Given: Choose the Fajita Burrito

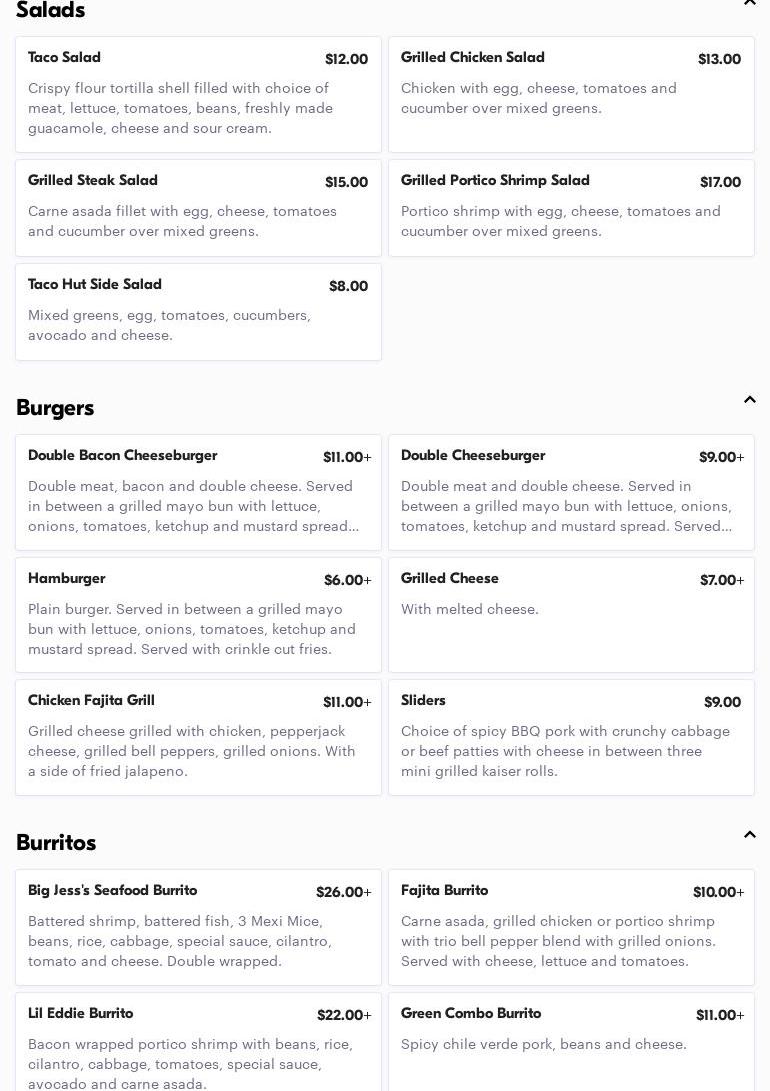Looking at the screenshot, I should [571, 927].
